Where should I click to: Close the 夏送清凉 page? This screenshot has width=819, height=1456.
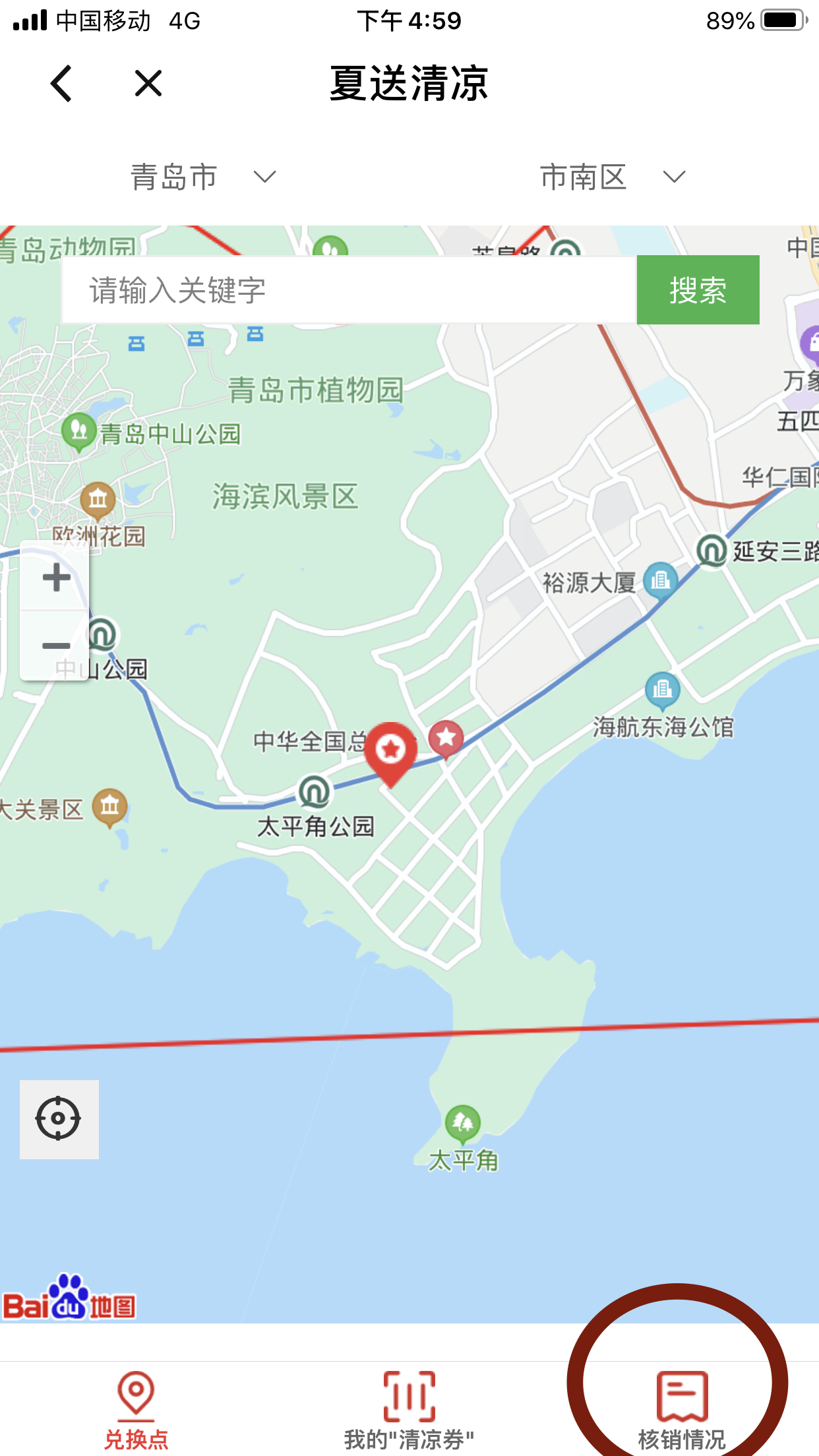[x=148, y=84]
